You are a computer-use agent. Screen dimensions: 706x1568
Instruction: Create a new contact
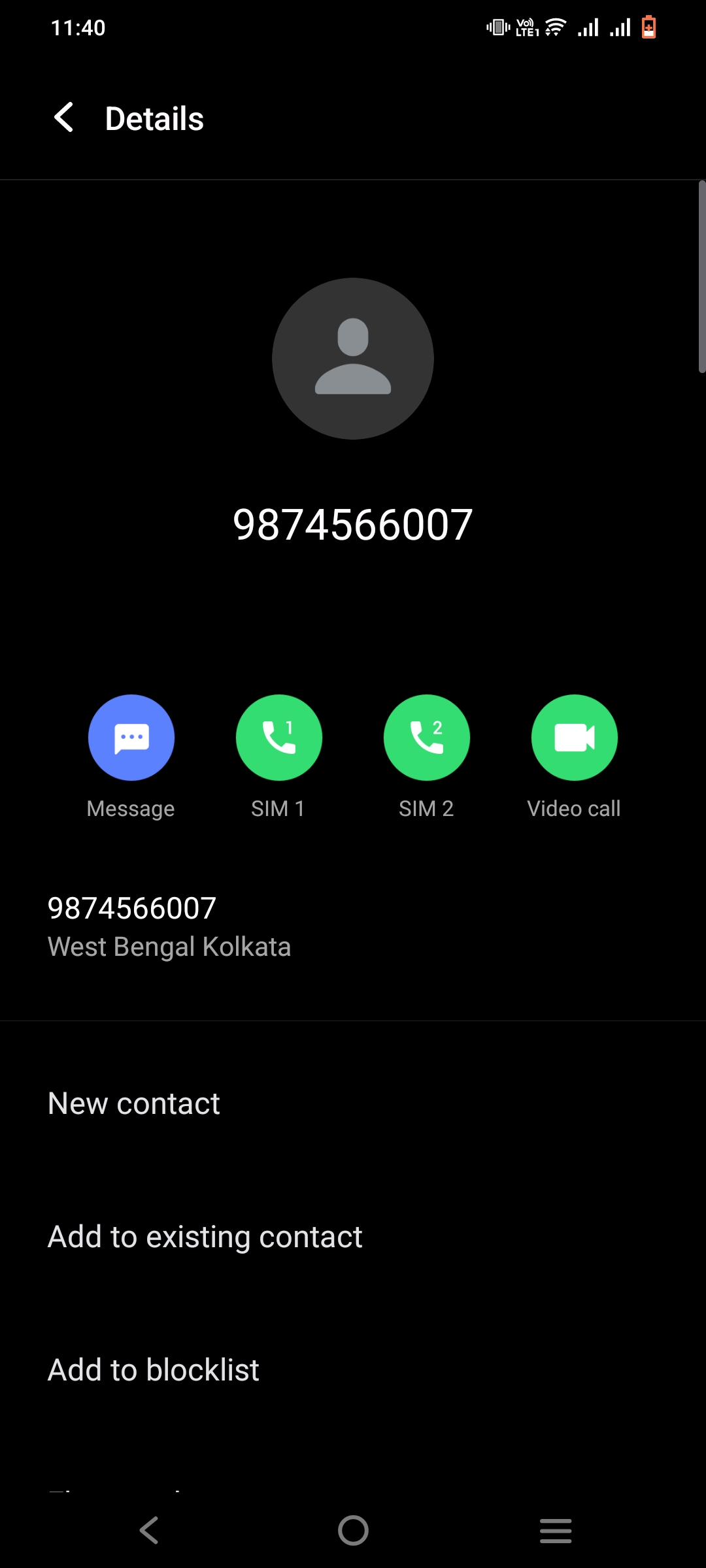pyautogui.click(x=353, y=1103)
